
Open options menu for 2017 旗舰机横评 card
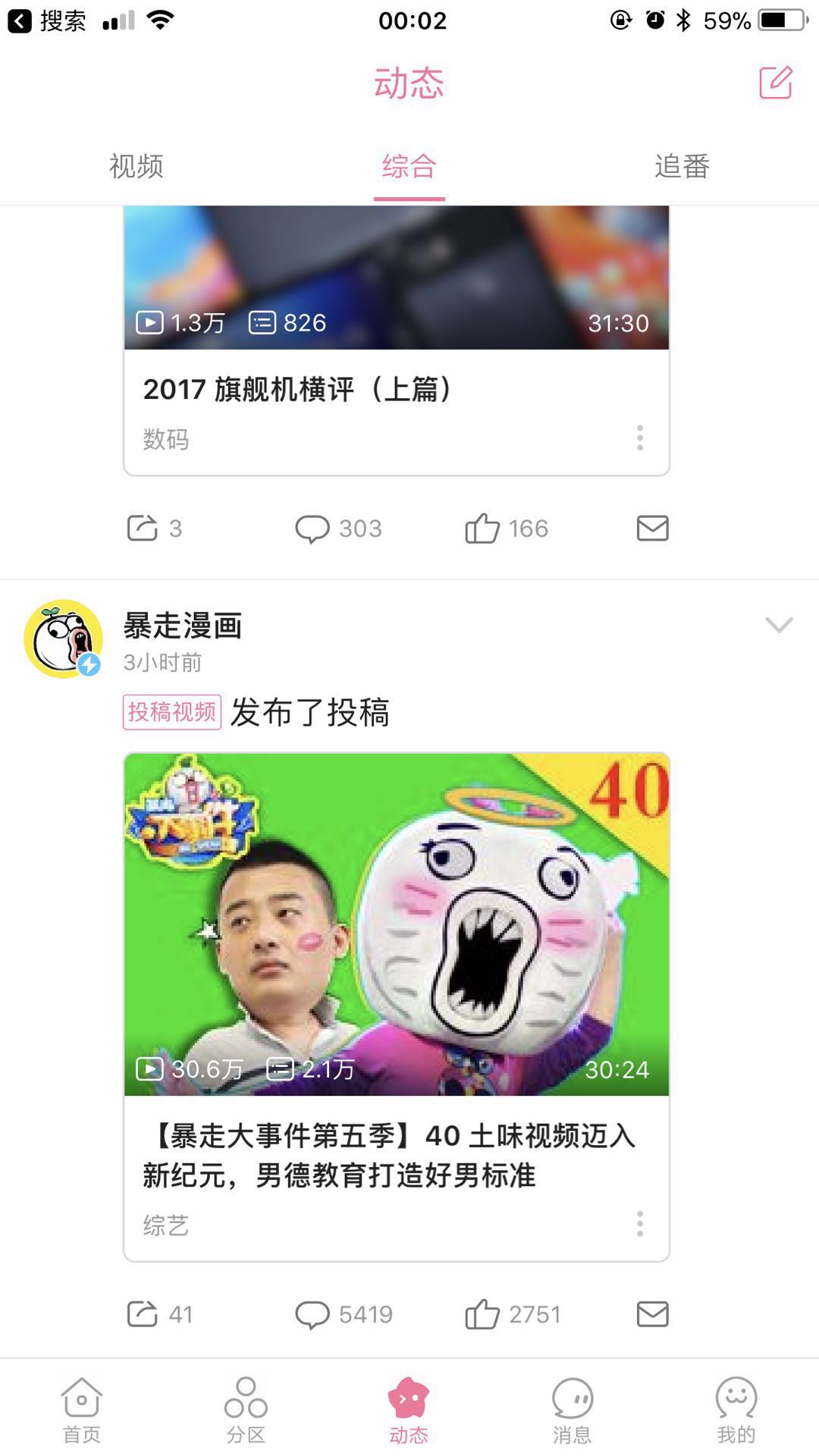640,438
